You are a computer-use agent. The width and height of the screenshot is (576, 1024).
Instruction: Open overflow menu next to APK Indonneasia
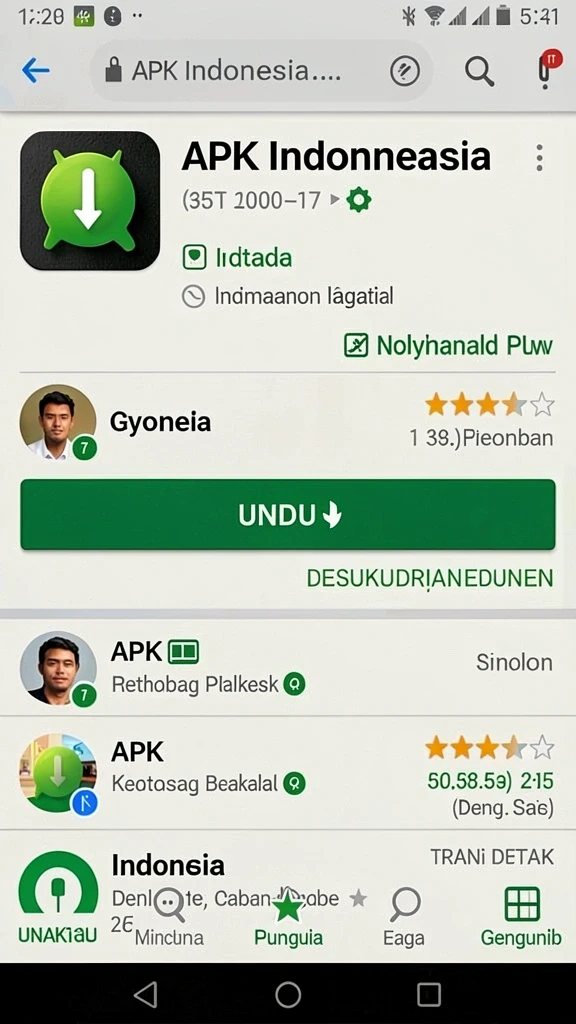539,158
